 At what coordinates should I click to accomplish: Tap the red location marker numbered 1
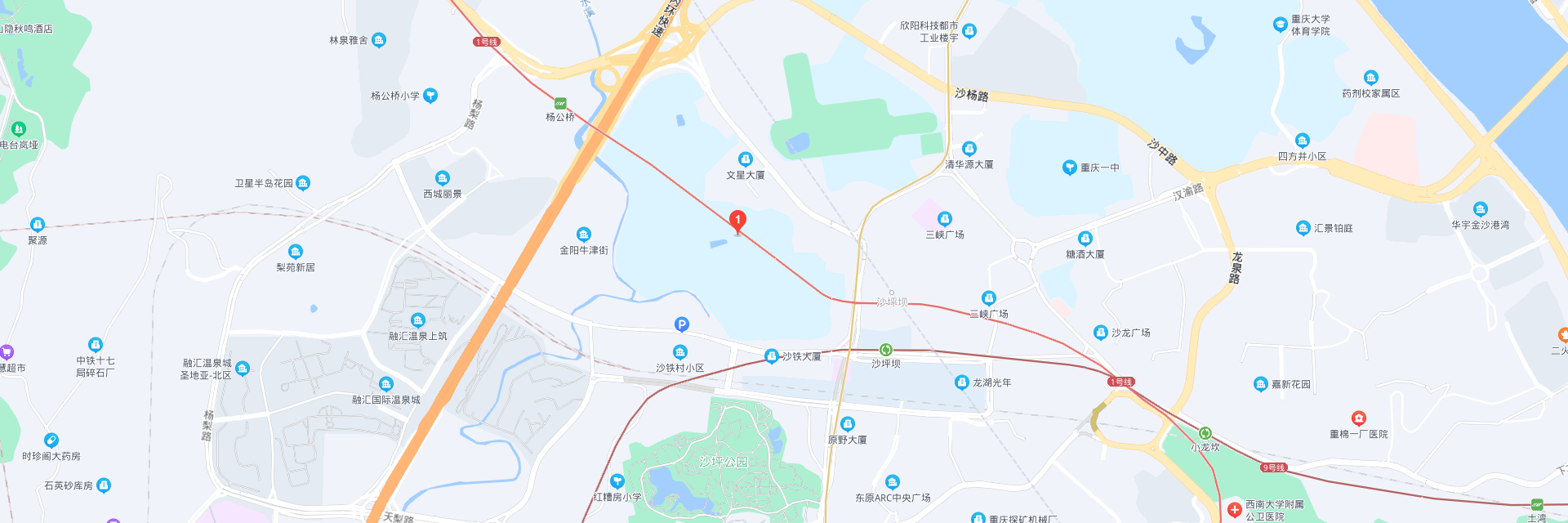point(737,221)
